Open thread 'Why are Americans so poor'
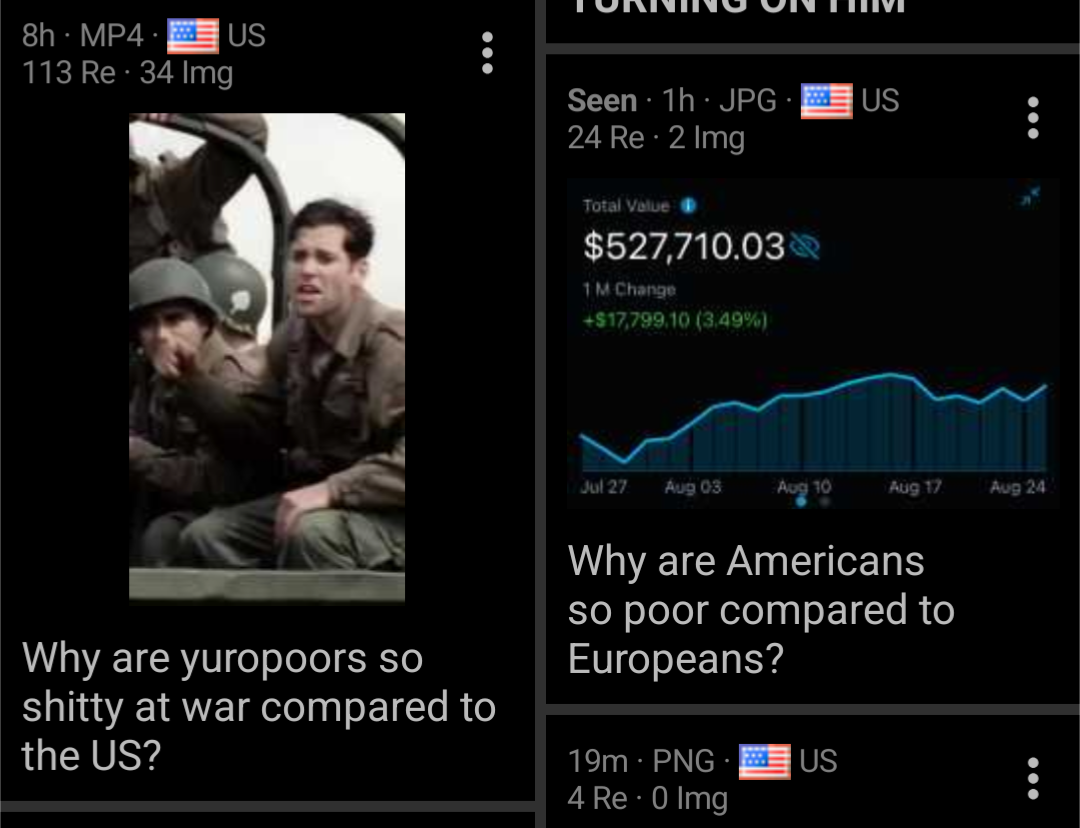 coord(761,610)
